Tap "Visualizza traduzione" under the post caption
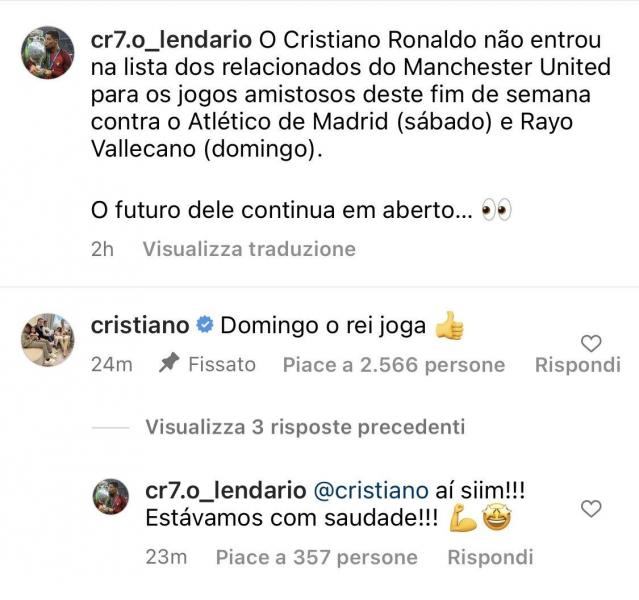Screen dimensions: 639x600 [x=249, y=249]
